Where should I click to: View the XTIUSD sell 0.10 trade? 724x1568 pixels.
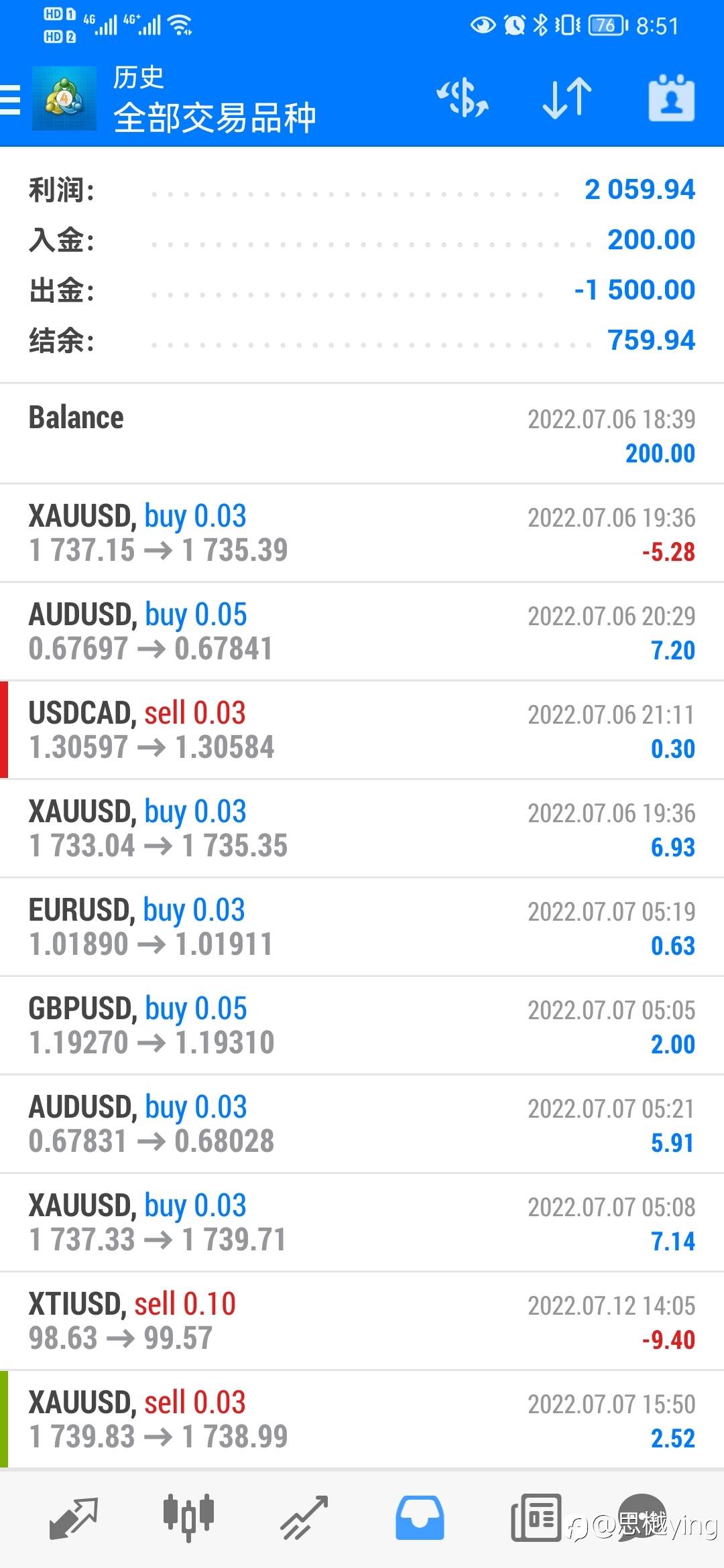coord(362,1321)
